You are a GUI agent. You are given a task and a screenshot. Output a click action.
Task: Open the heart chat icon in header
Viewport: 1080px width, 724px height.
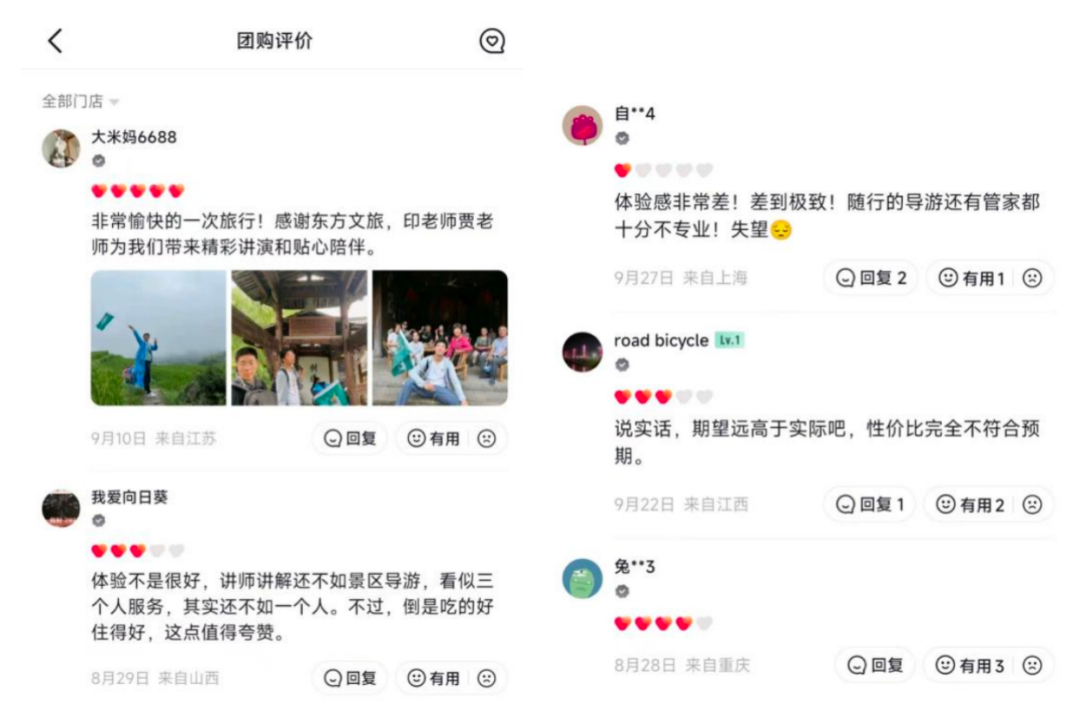tap(491, 41)
